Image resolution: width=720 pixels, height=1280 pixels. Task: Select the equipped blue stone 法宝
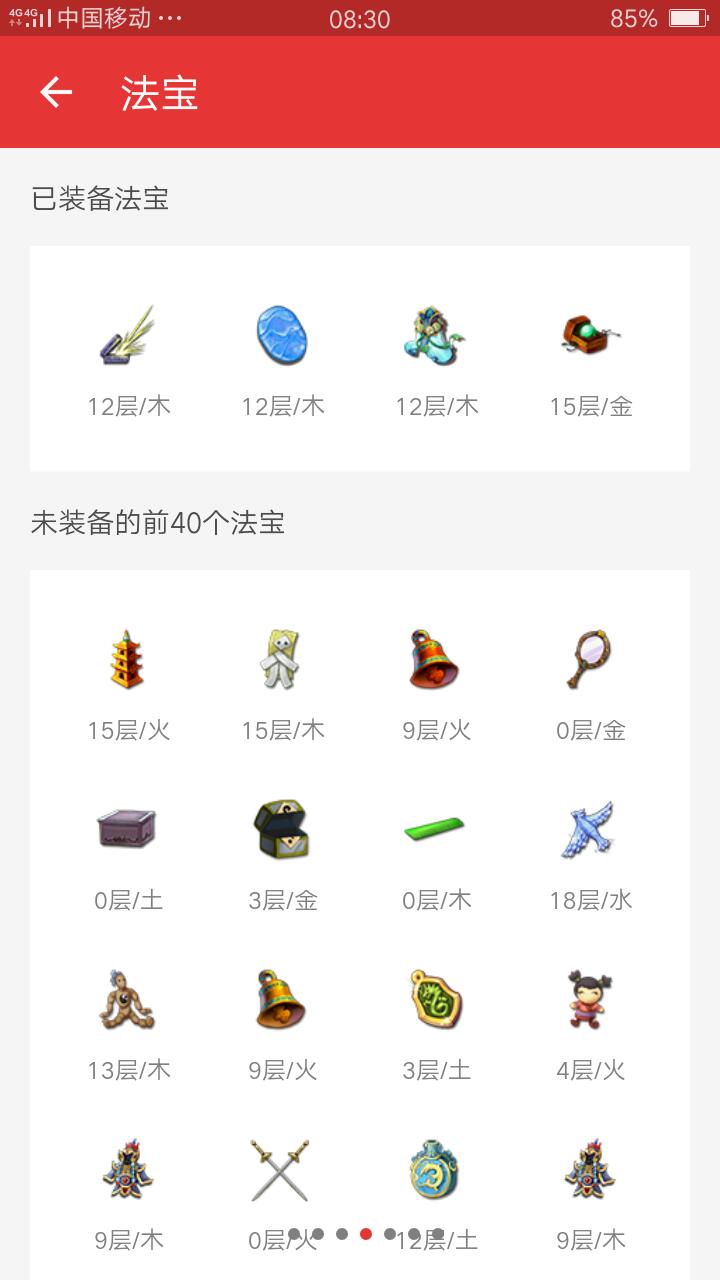(x=282, y=336)
